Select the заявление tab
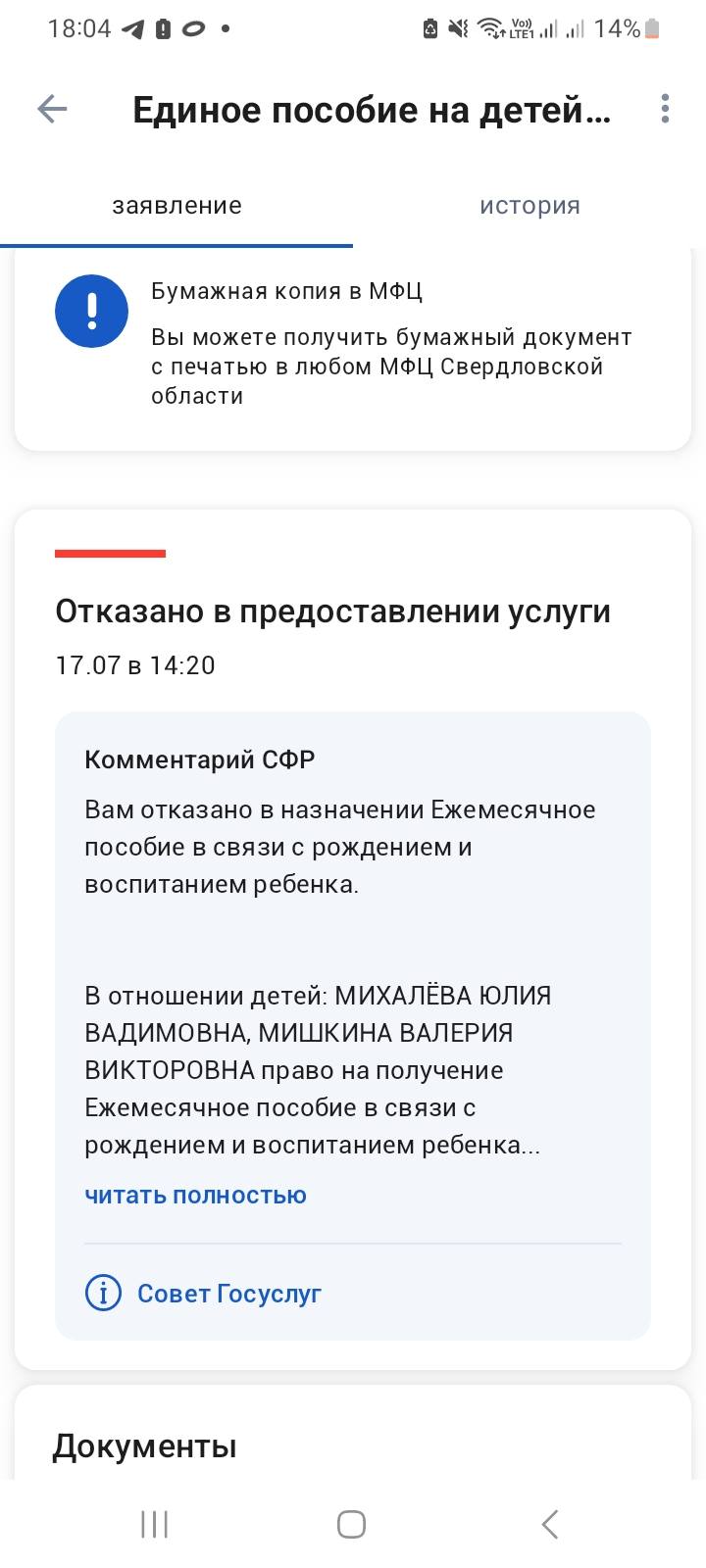 pyautogui.click(x=176, y=206)
